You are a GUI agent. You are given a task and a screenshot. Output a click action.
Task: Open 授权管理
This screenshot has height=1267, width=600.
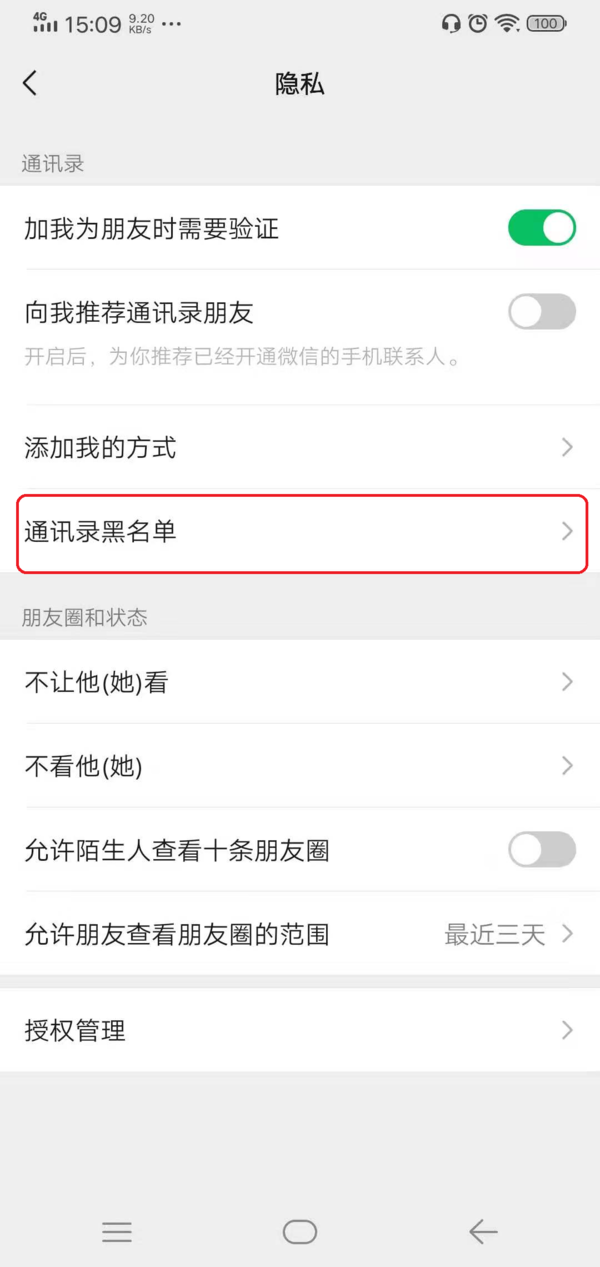tap(300, 1031)
